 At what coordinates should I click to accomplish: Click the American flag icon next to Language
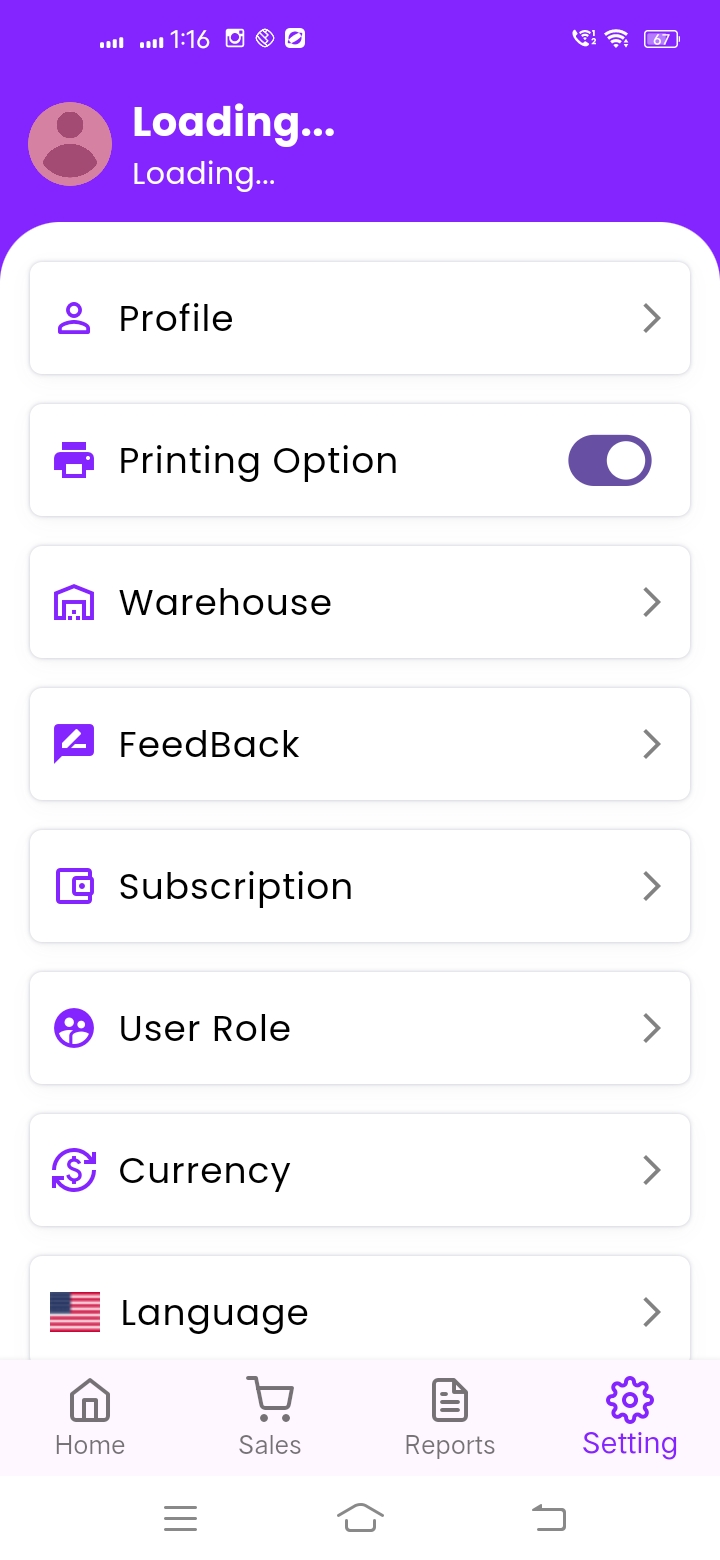[x=73, y=1312]
